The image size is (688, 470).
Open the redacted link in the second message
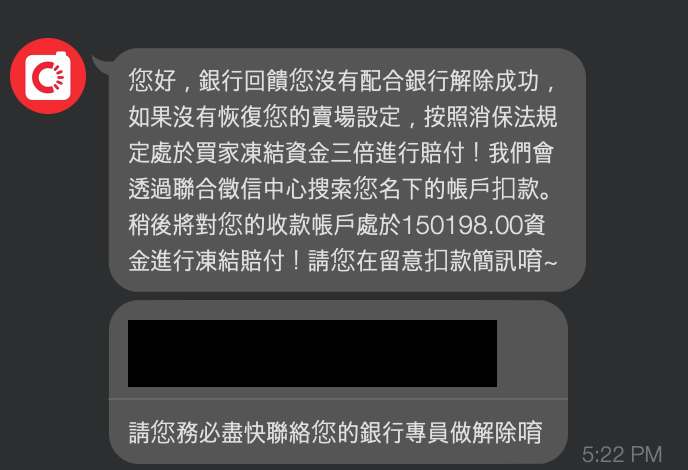click(x=312, y=353)
